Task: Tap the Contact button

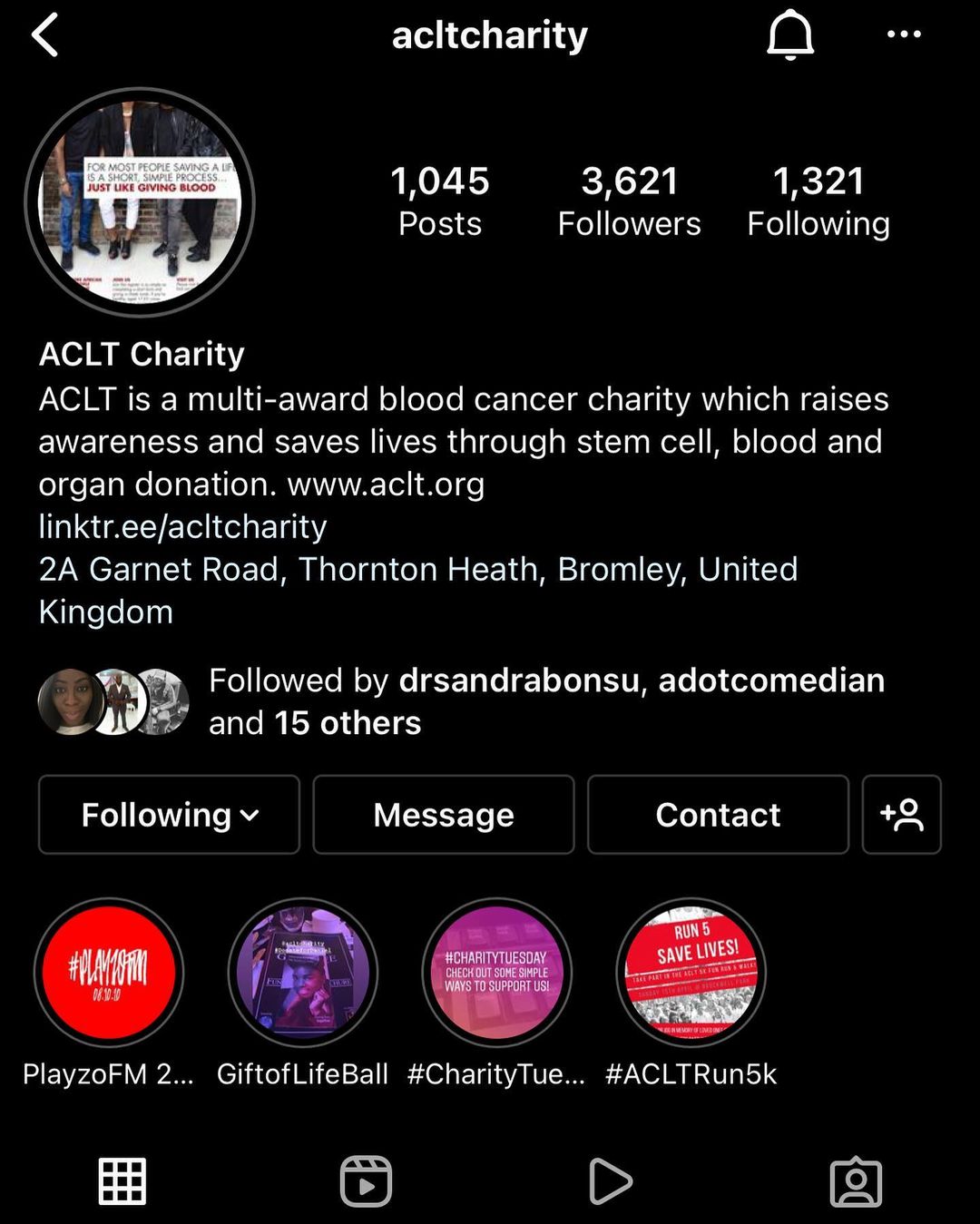Action: tap(718, 815)
